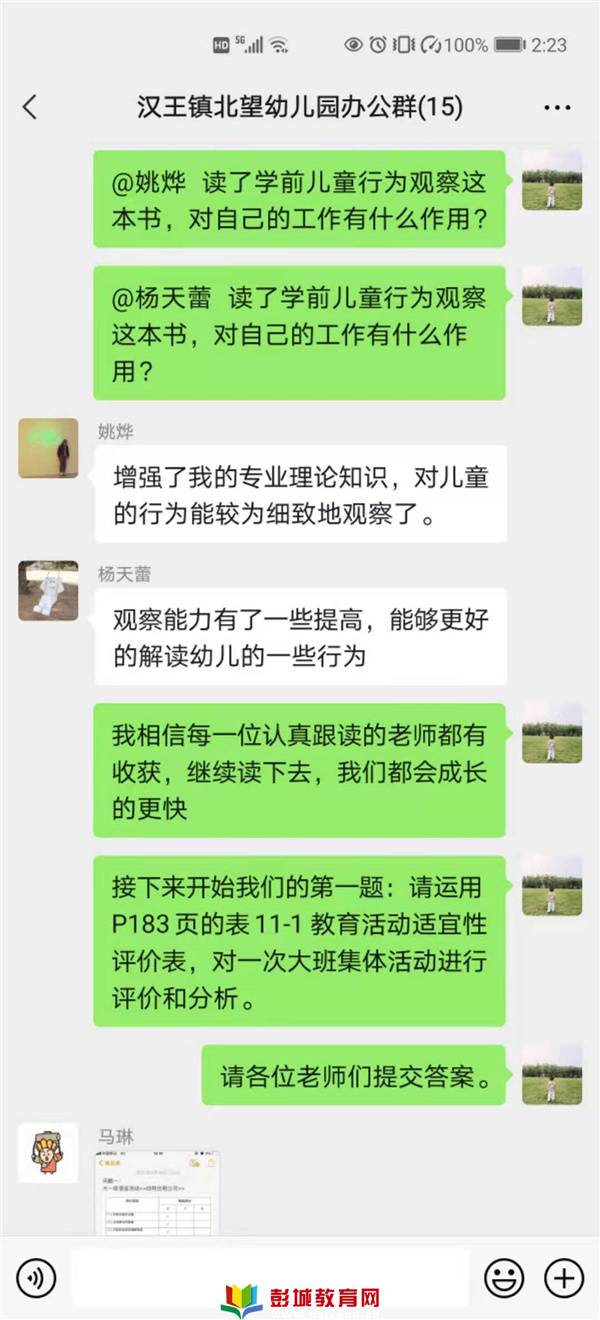Viewport: 600px width, 1320px height.
Task: Open sender avatar beside @姚烨 message
Action: click(552, 180)
